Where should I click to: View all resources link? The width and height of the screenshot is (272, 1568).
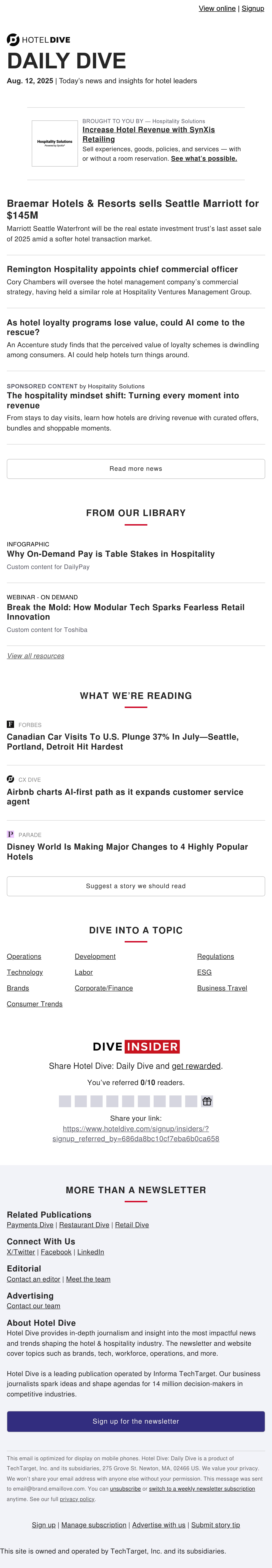35,656
